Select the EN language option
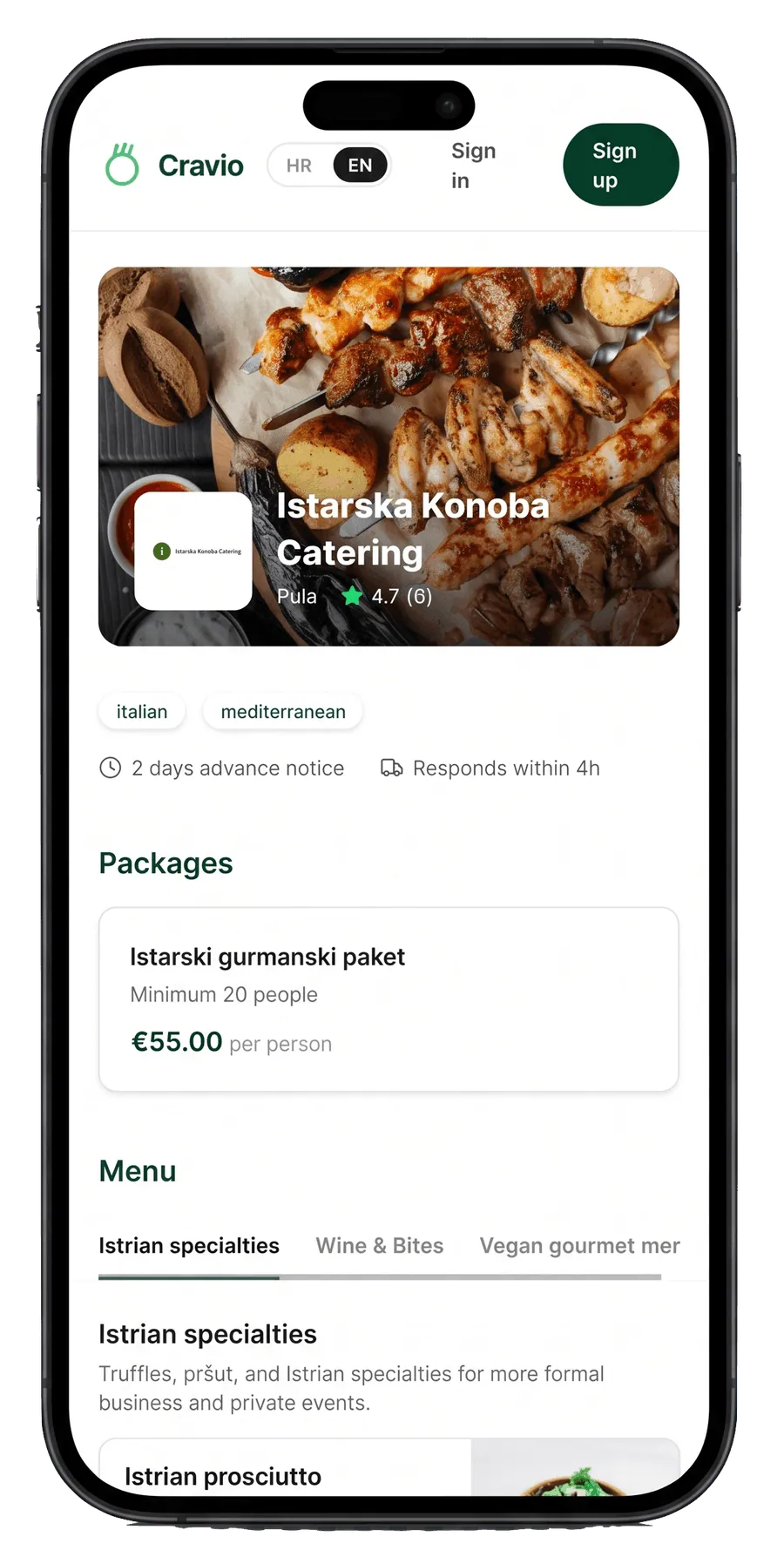784x1564 pixels. 360,166
